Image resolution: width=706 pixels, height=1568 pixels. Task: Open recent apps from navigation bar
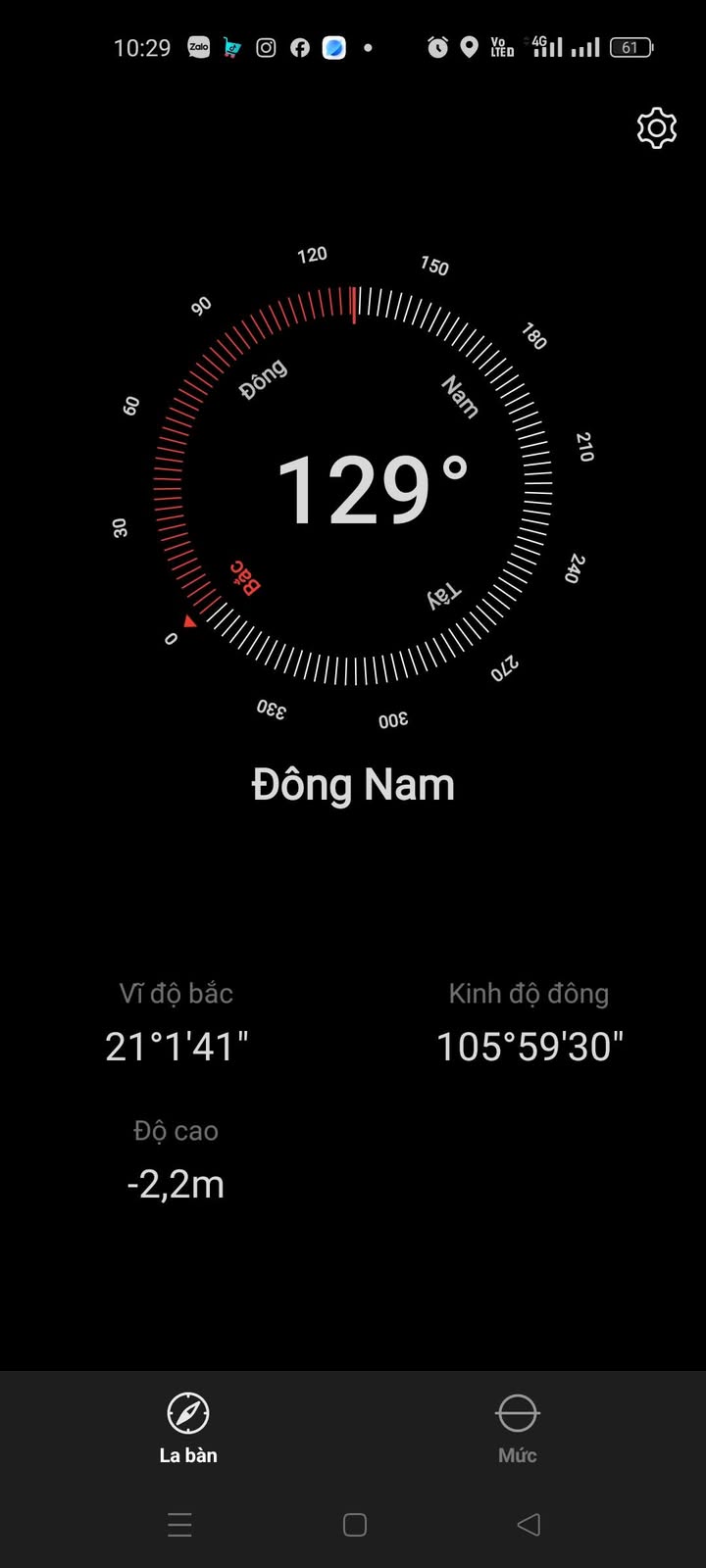click(179, 1524)
